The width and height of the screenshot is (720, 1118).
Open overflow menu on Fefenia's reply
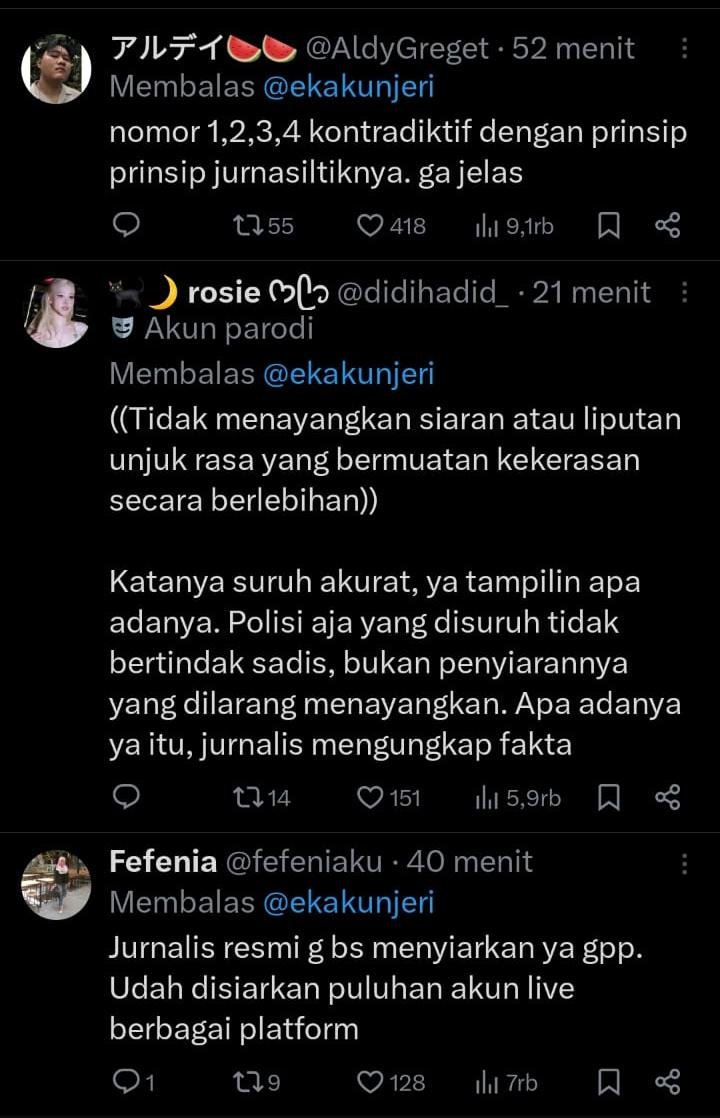685,863
